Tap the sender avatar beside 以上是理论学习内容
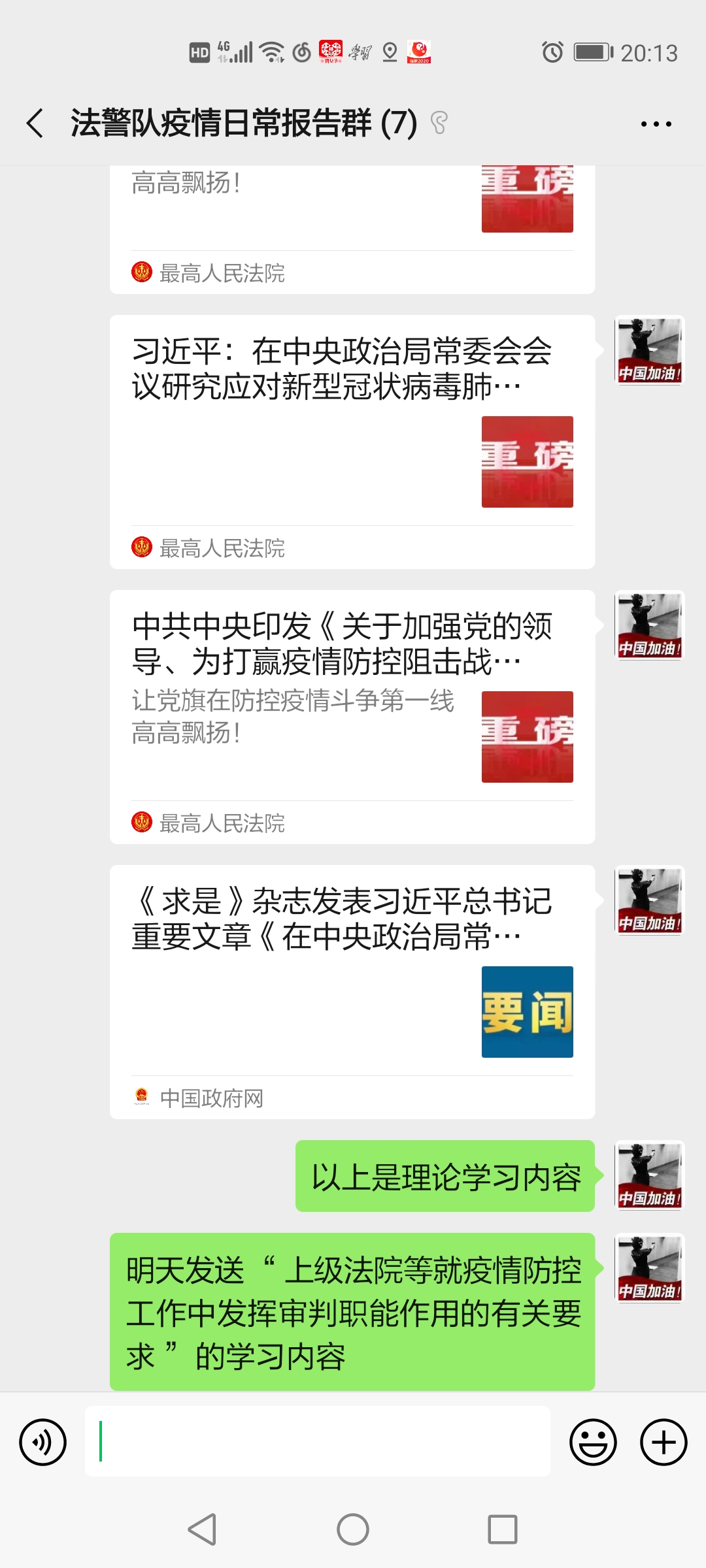Screen dimensions: 706x1568 [650, 1175]
